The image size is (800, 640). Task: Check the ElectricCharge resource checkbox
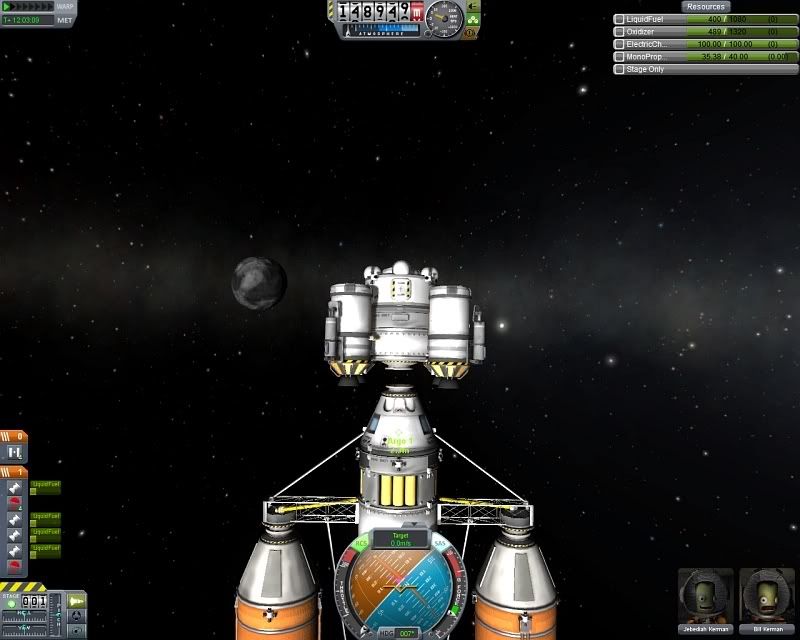(620, 44)
